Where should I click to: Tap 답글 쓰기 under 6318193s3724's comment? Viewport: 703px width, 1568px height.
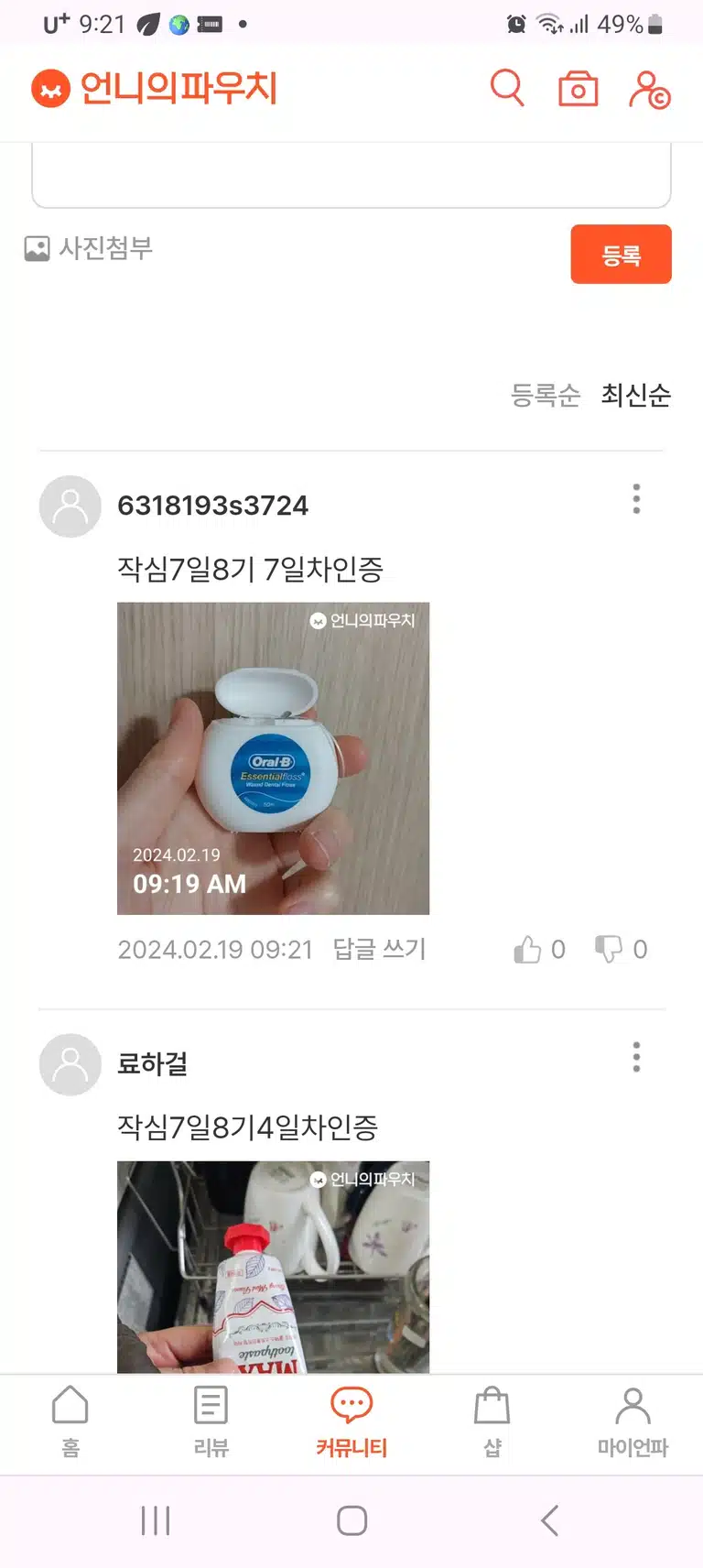click(x=379, y=949)
